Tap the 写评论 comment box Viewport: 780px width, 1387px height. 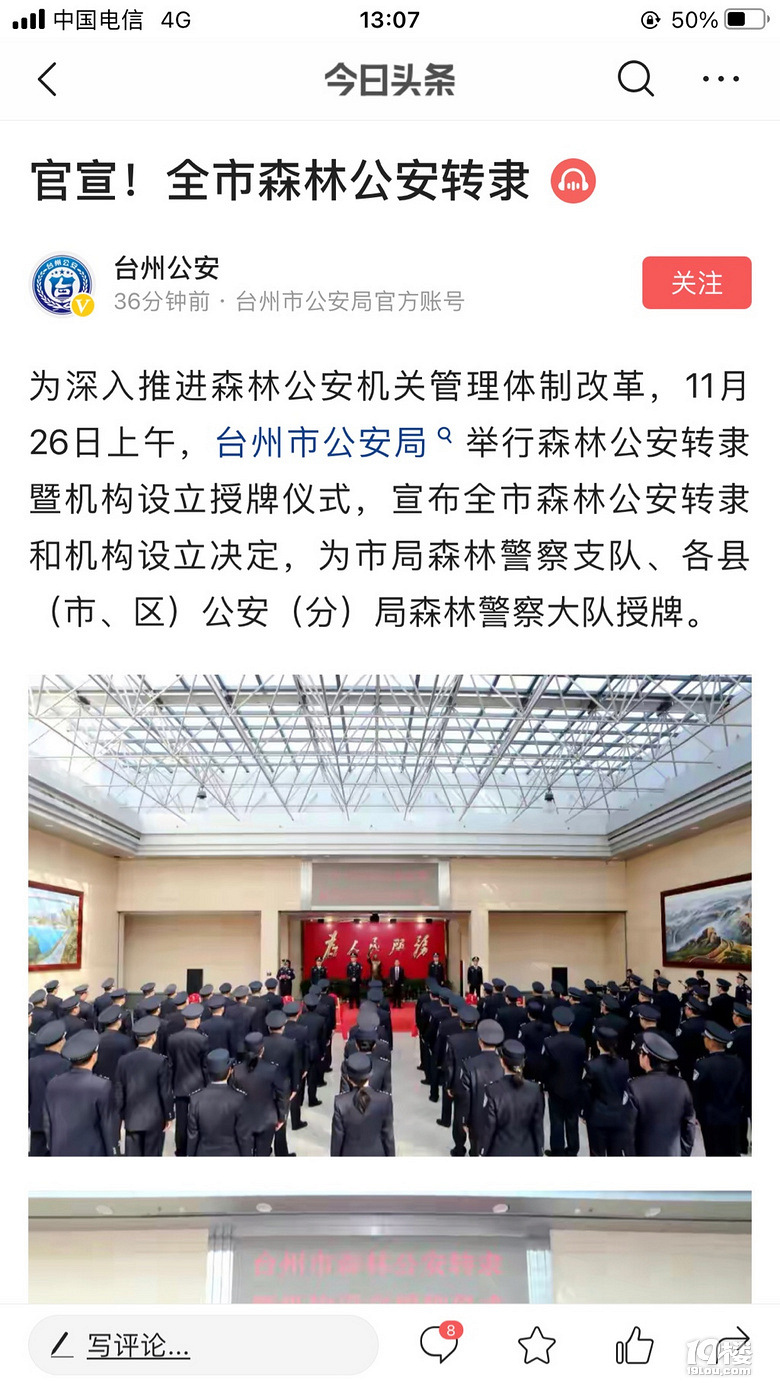(203, 1345)
